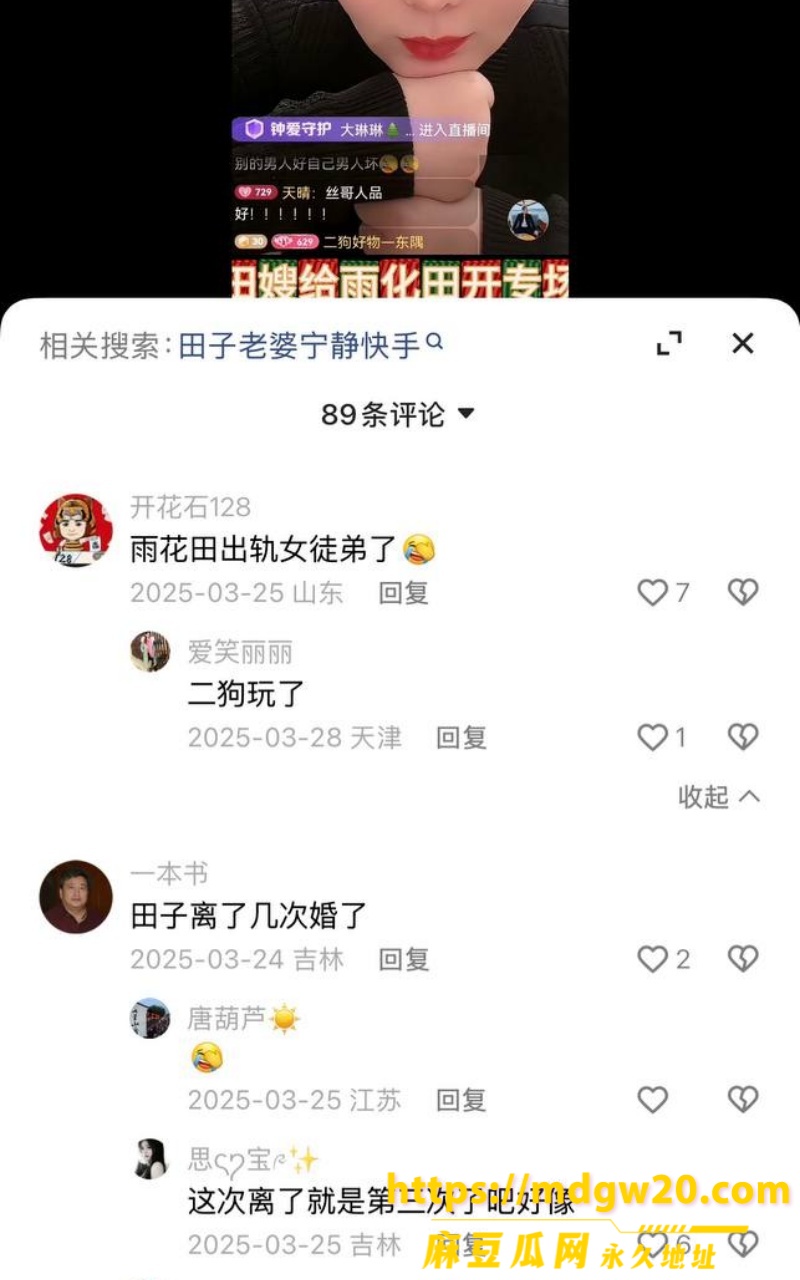
Task: Like 唐葫芦's reply
Action: 653,1101
